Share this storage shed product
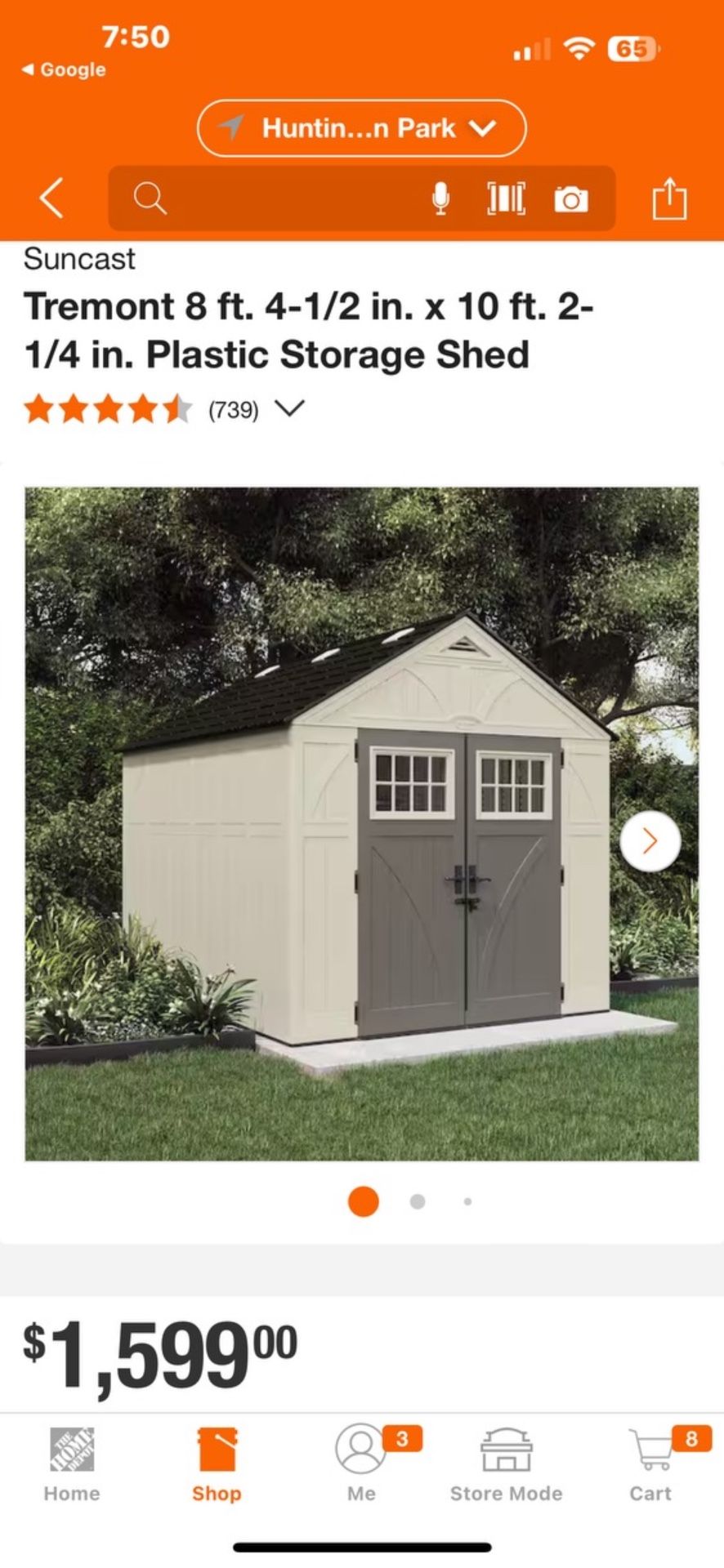This screenshot has width=724, height=1568. tap(669, 198)
